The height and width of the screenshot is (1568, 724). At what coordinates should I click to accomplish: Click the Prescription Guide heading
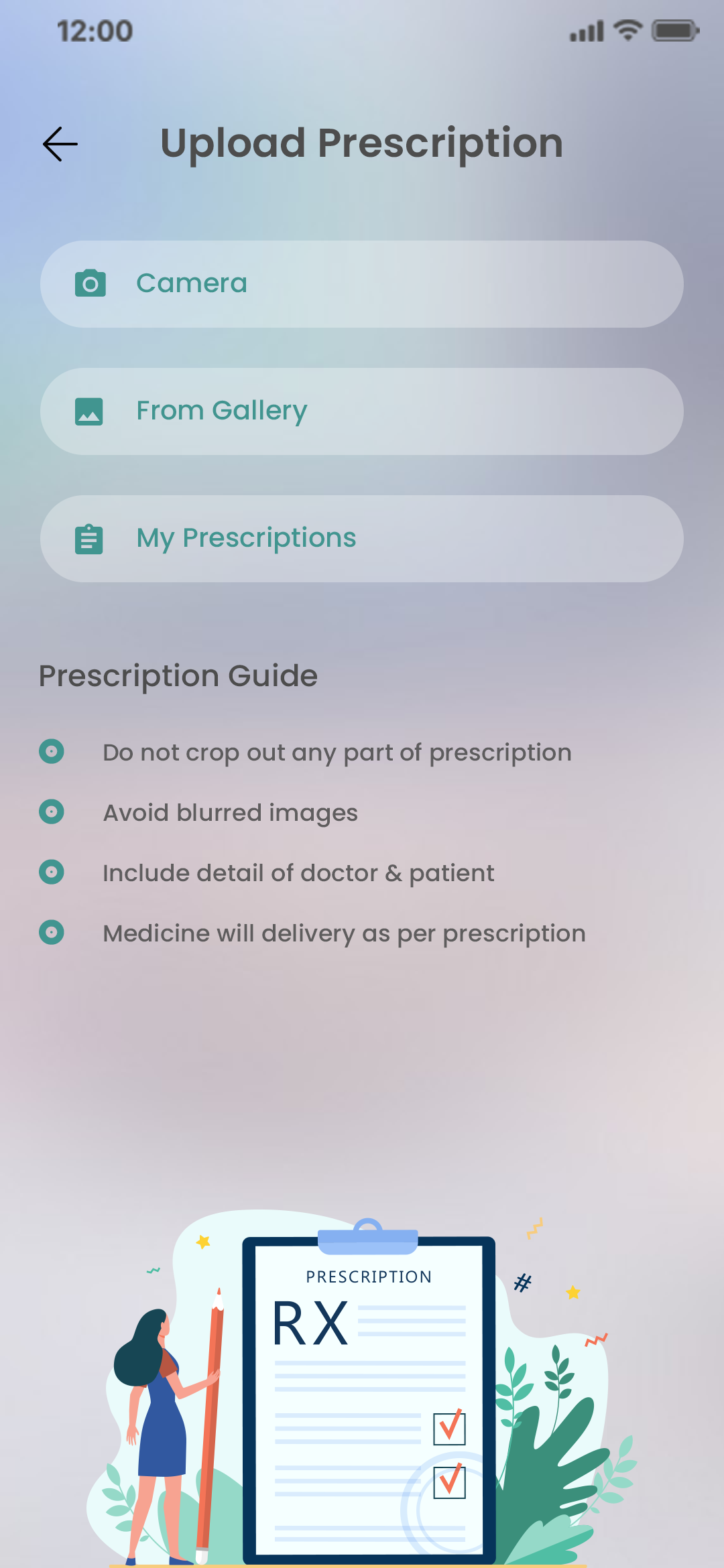[178, 675]
